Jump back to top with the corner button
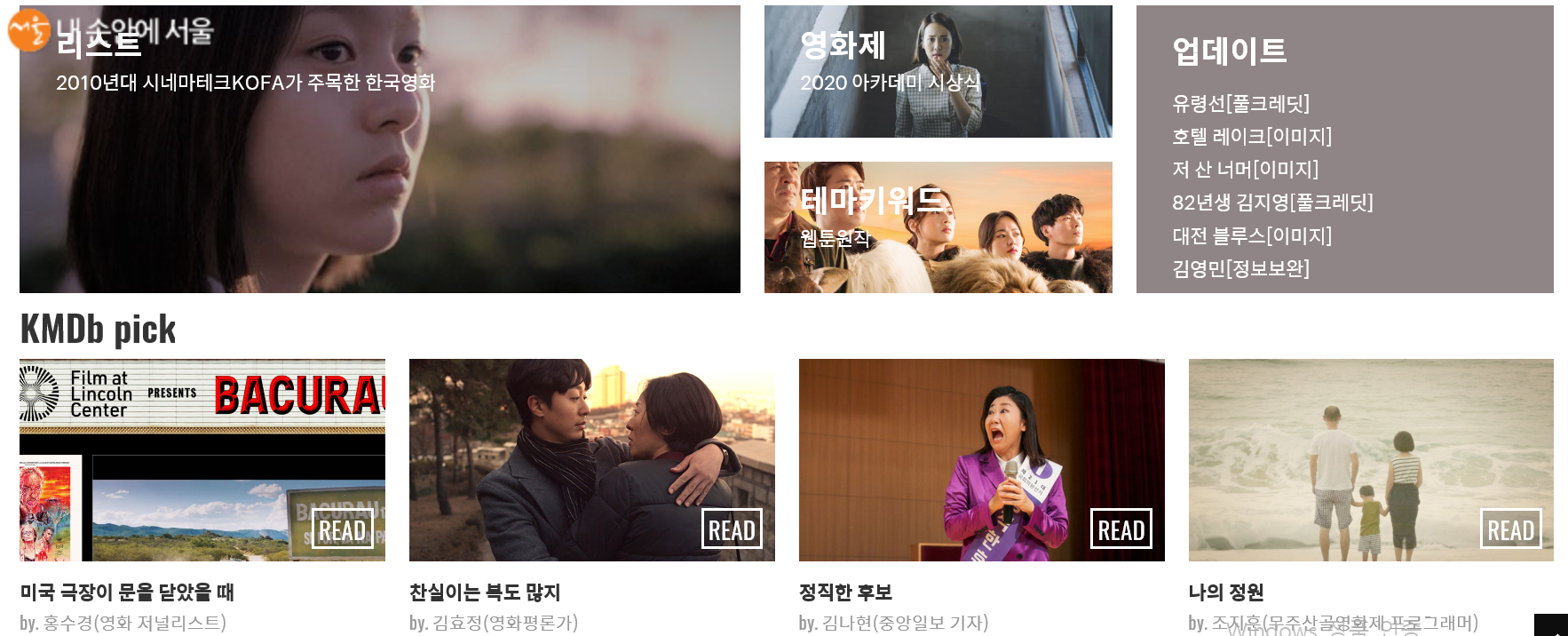 tap(1550, 625)
